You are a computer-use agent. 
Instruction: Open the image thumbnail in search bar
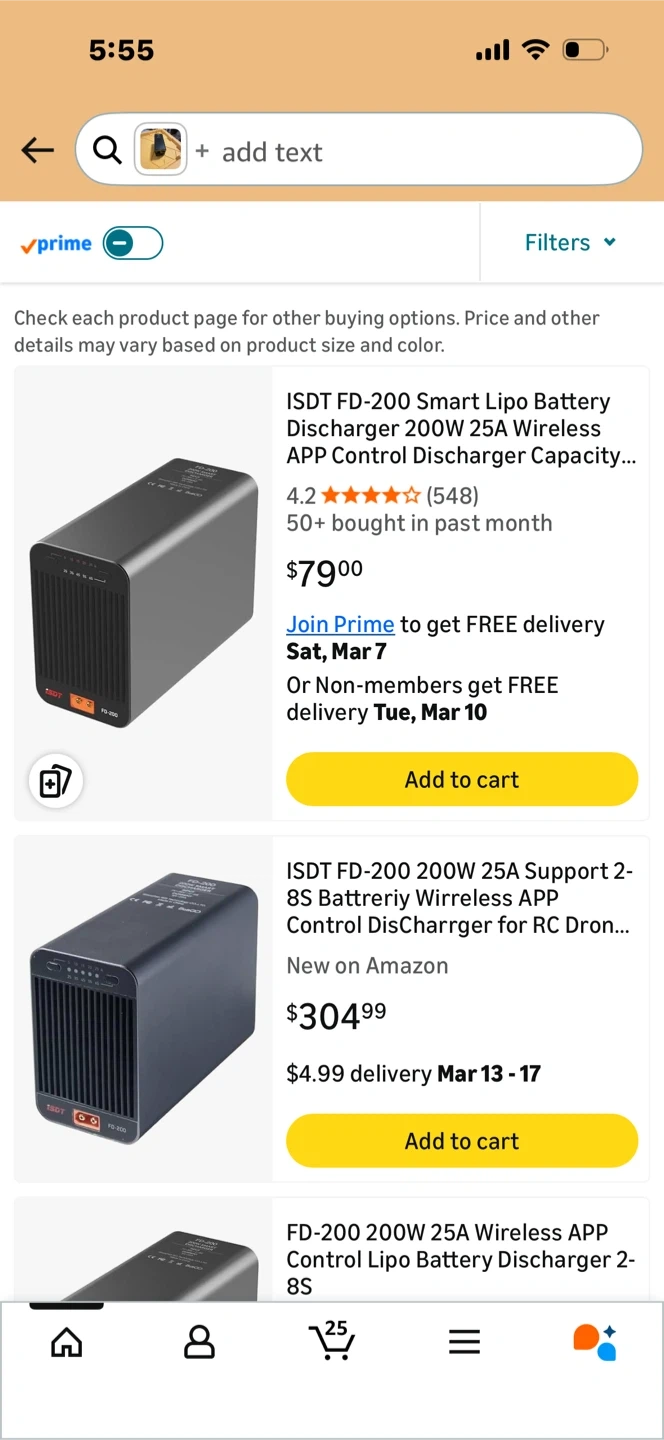click(x=161, y=150)
